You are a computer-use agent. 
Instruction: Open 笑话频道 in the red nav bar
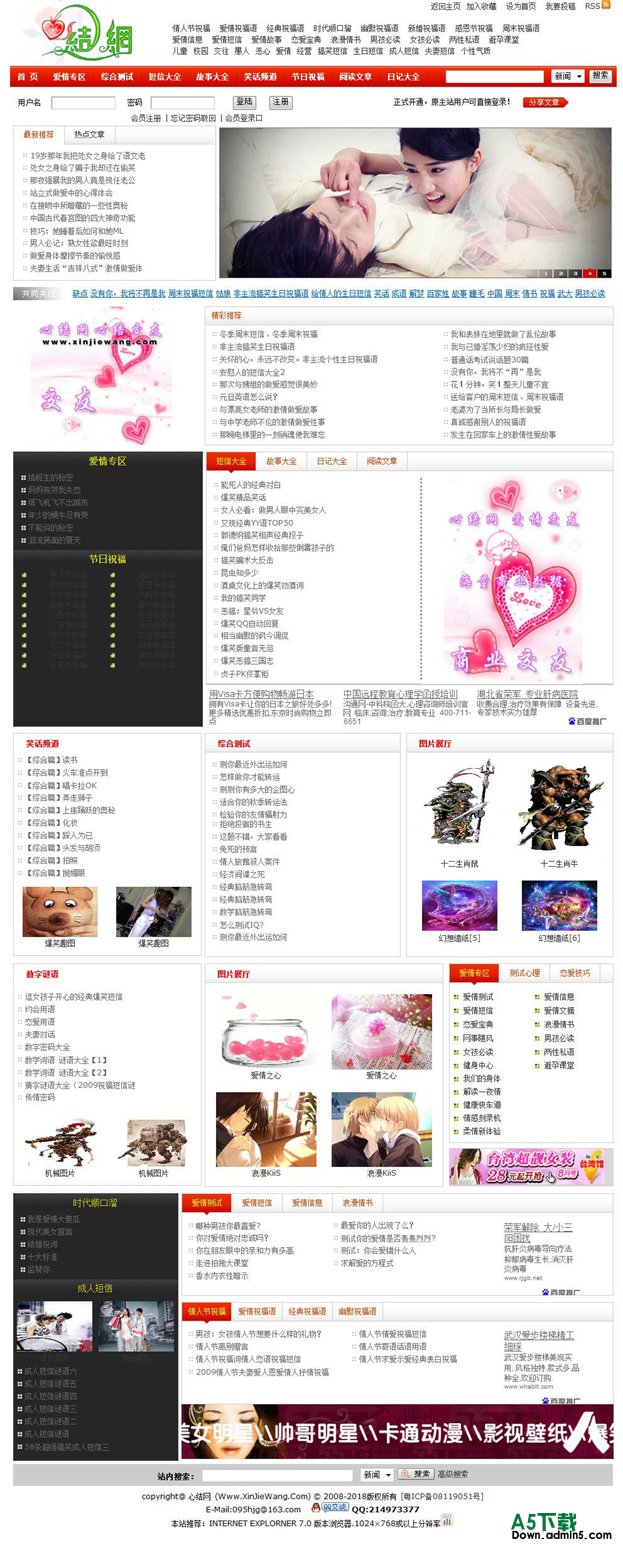(x=260, y=77)
